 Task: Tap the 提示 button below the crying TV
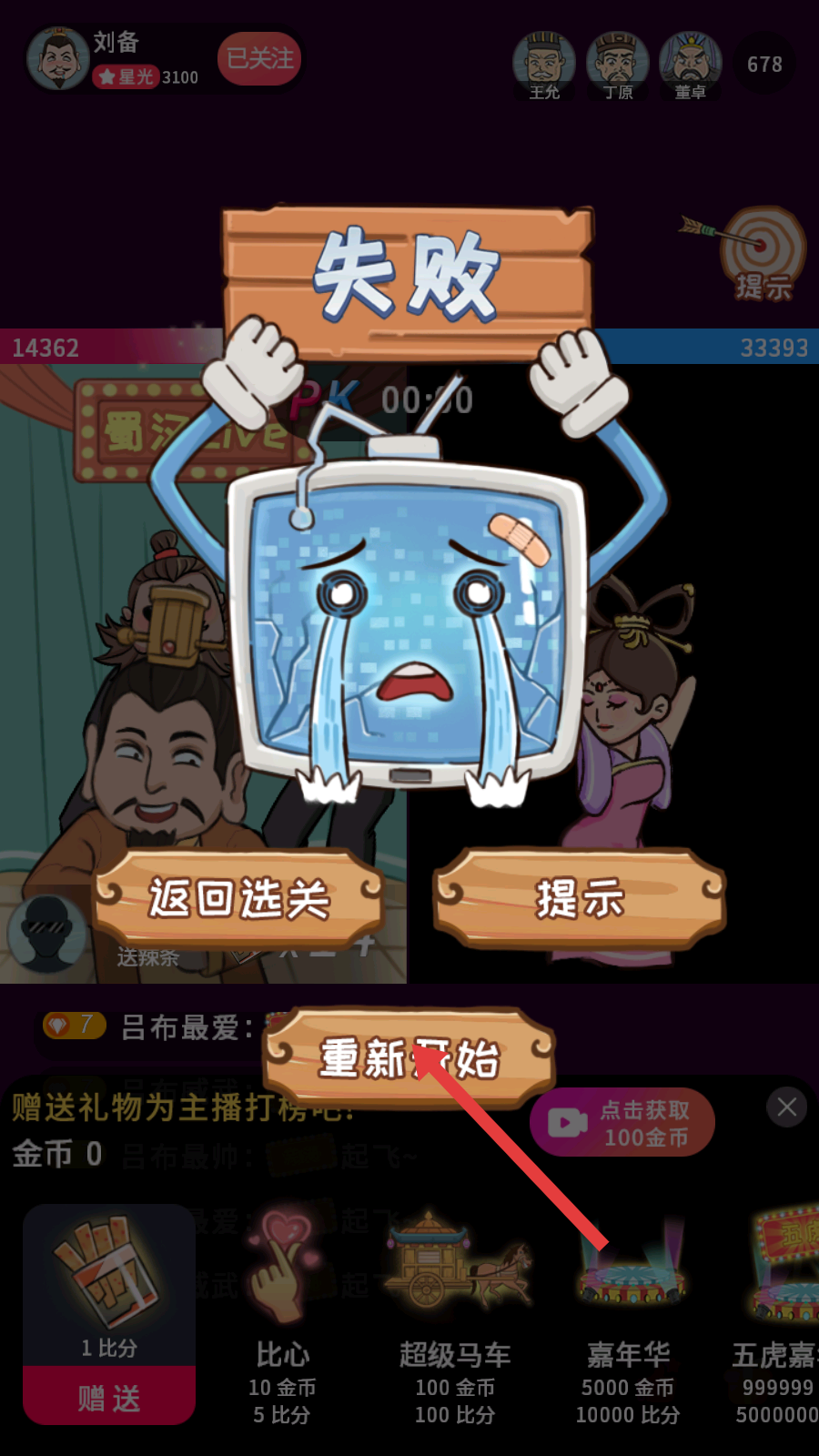click(x=580, y=899)
